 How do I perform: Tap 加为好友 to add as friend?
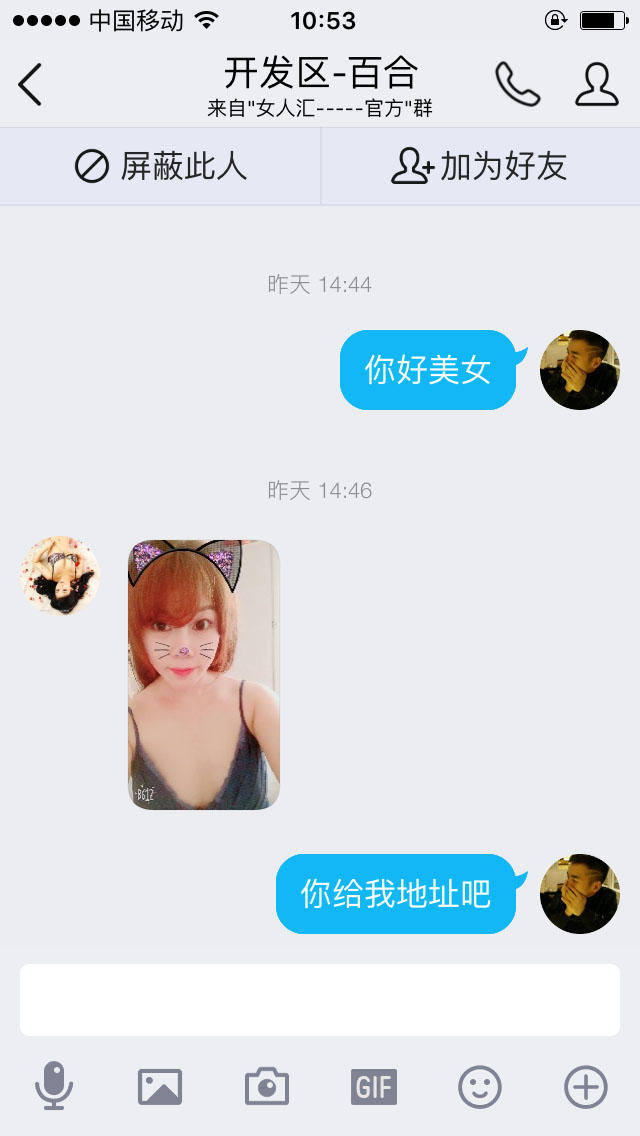480,166
